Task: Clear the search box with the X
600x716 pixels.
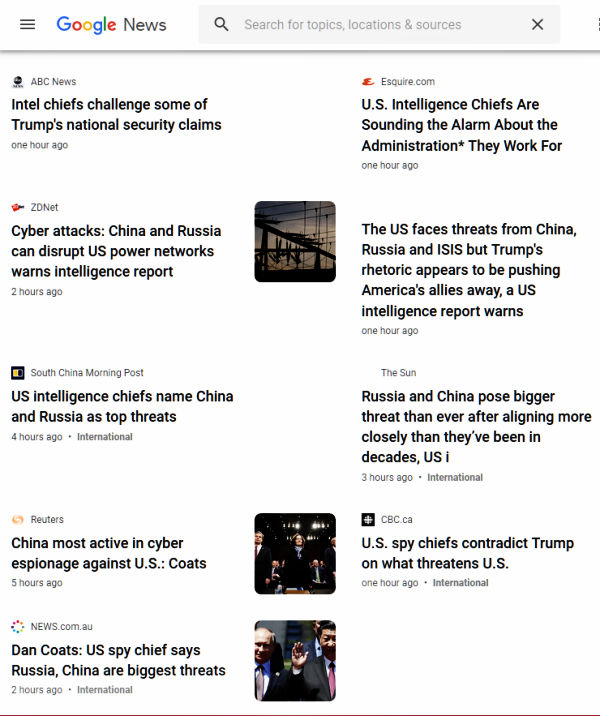Action: point(537,24)
